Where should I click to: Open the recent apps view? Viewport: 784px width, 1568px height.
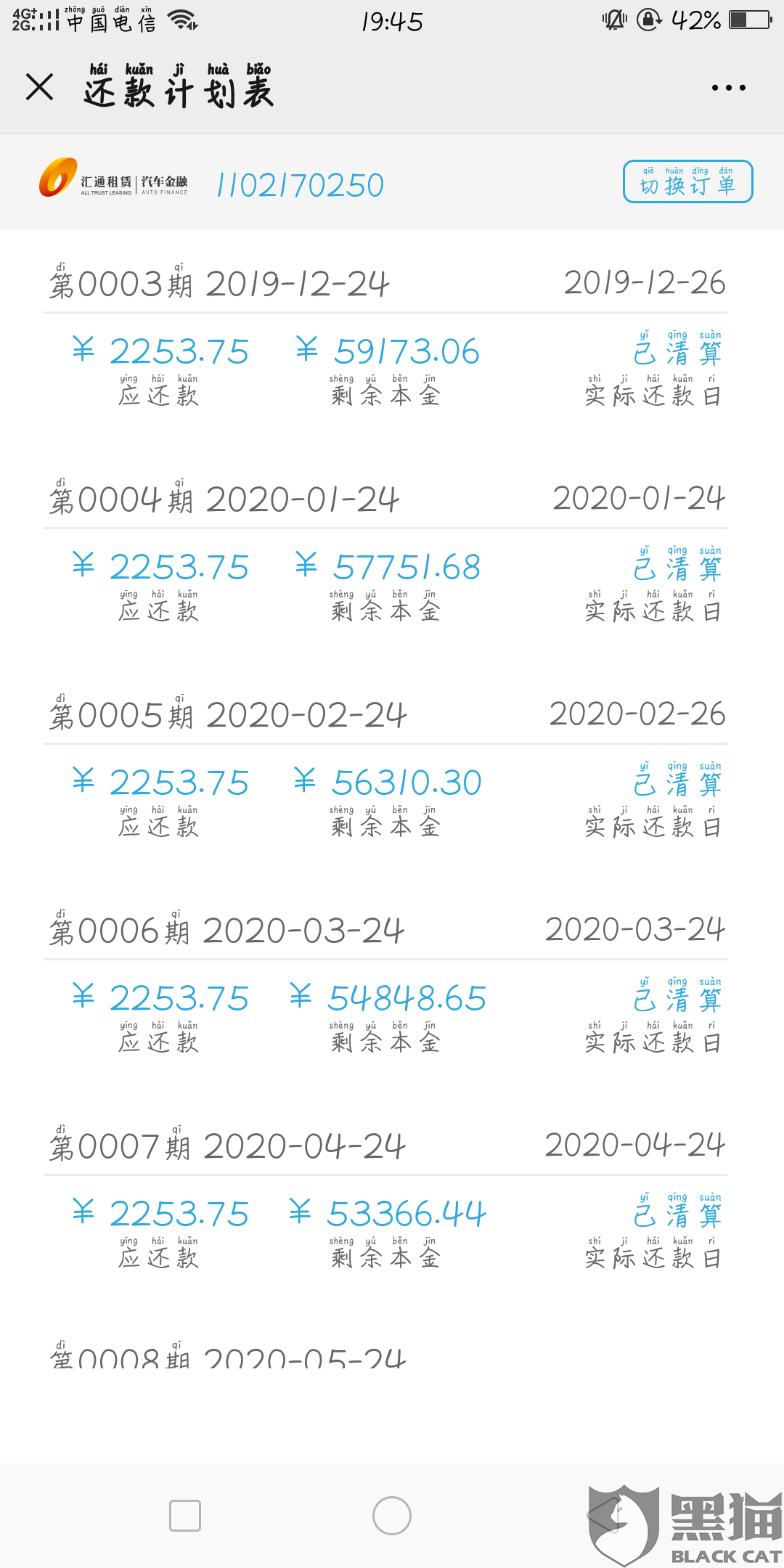point(185,1516)
